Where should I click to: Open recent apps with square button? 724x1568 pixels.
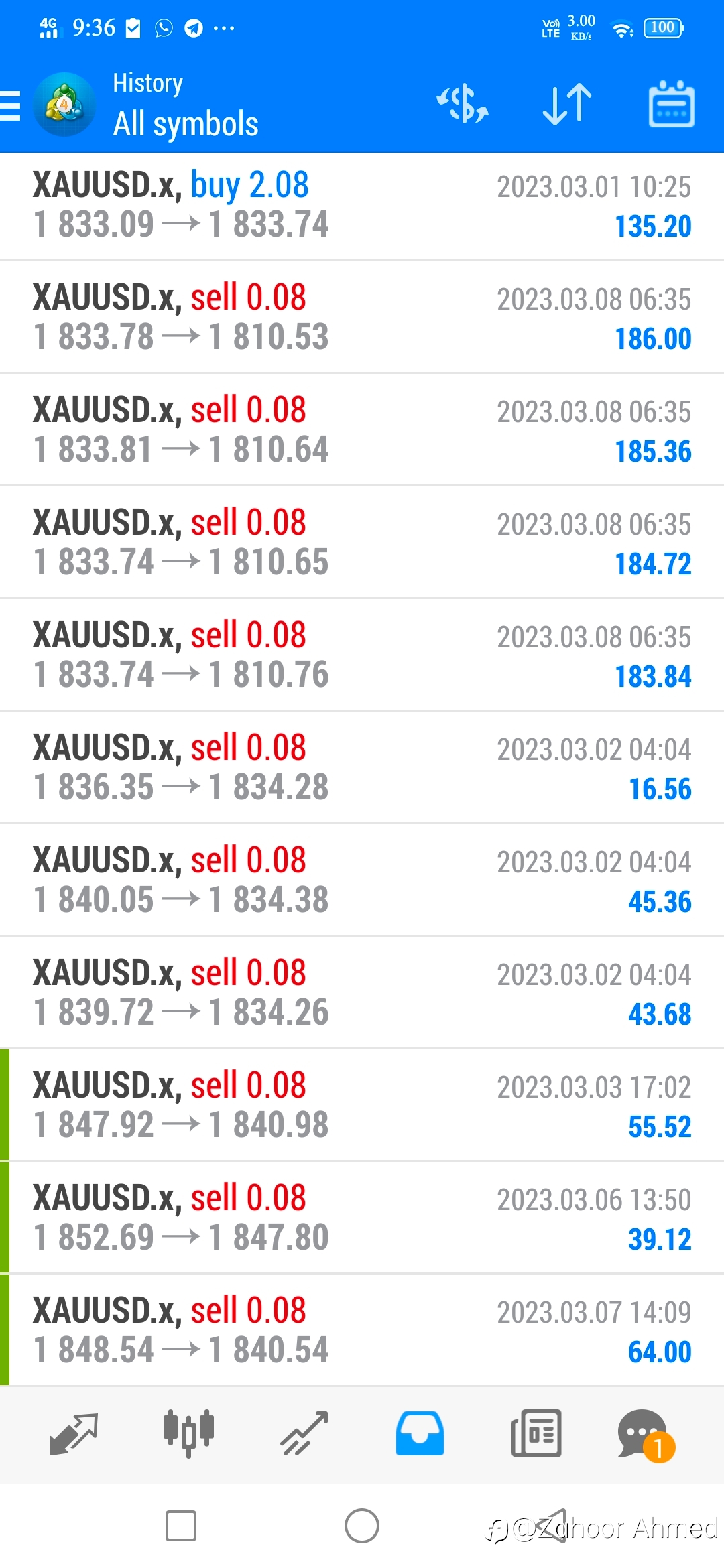click(x=181, y=1526)
